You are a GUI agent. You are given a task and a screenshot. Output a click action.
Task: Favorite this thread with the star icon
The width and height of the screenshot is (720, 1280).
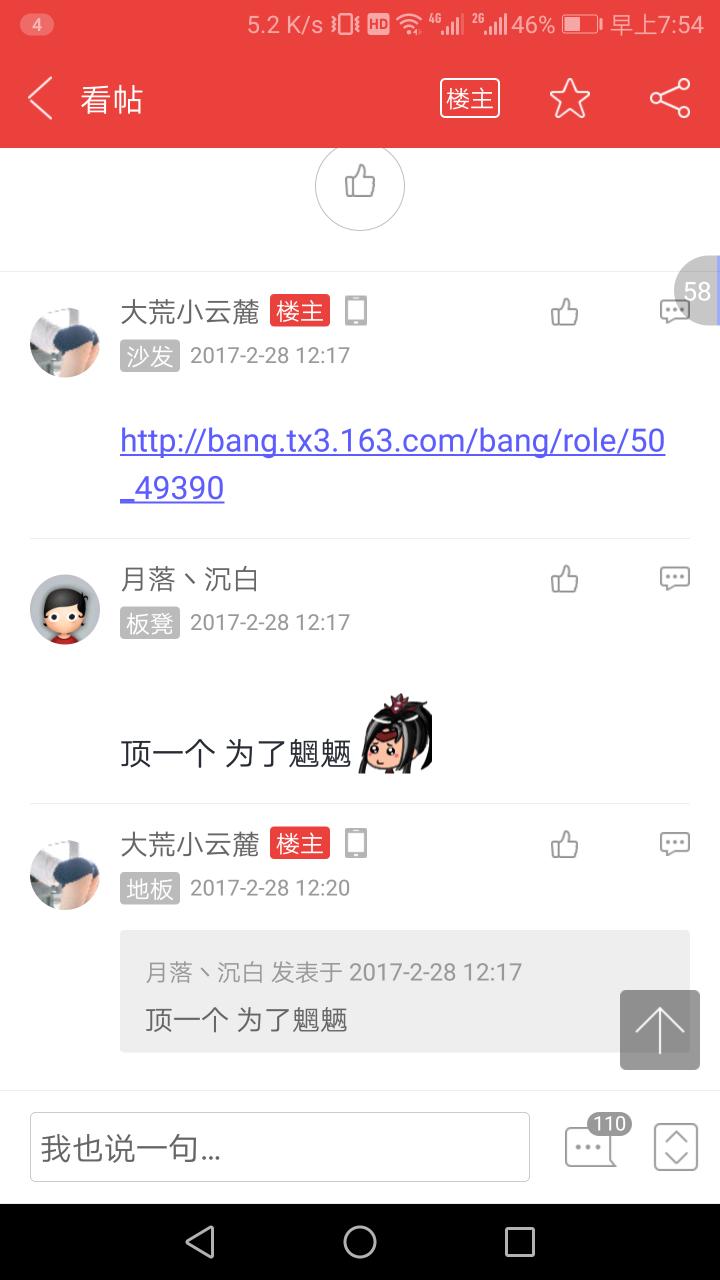pyautogui.click(x=570, y=99)
